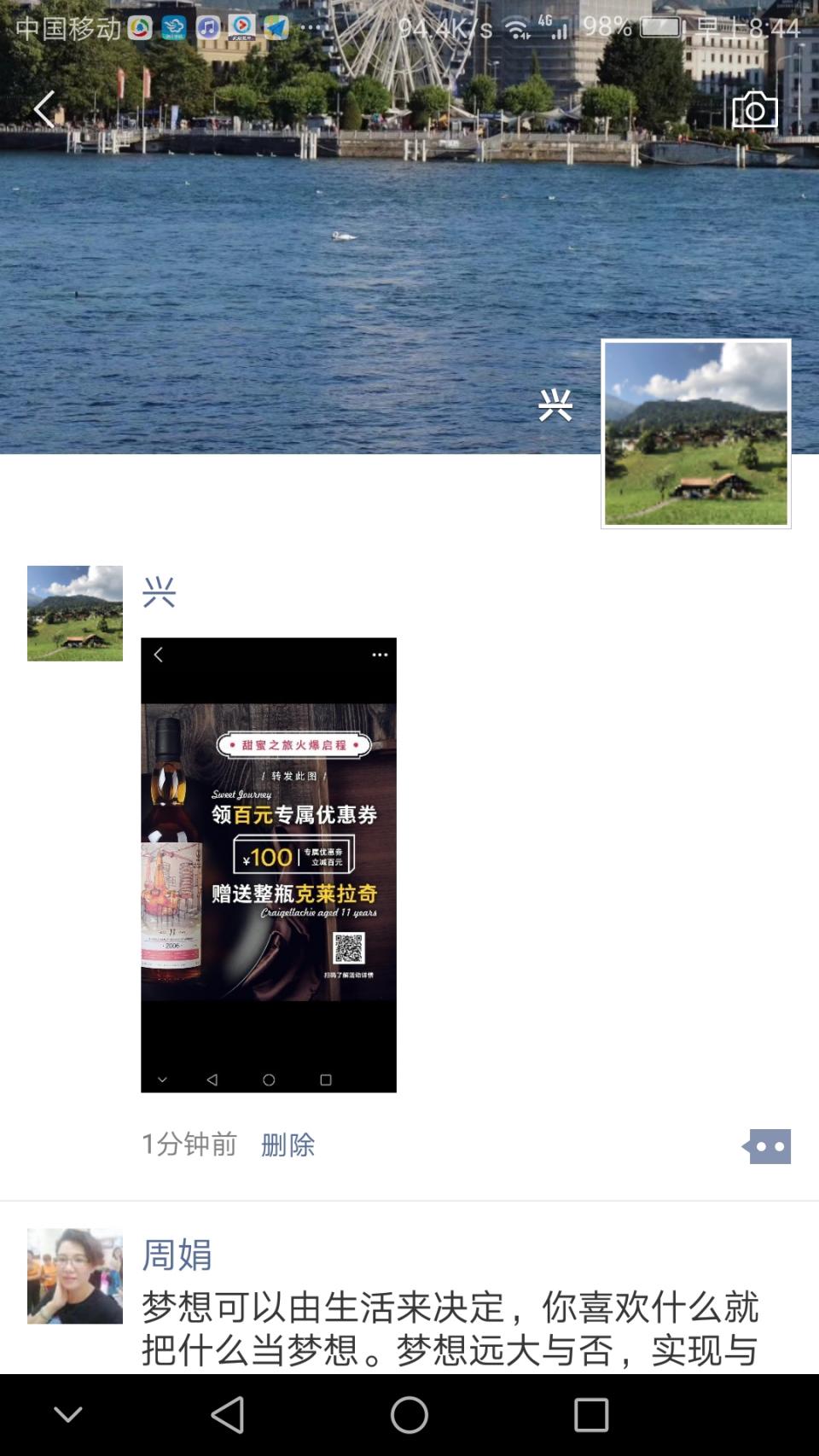Tap the Telegram icon in status bar

click(275, 26)
